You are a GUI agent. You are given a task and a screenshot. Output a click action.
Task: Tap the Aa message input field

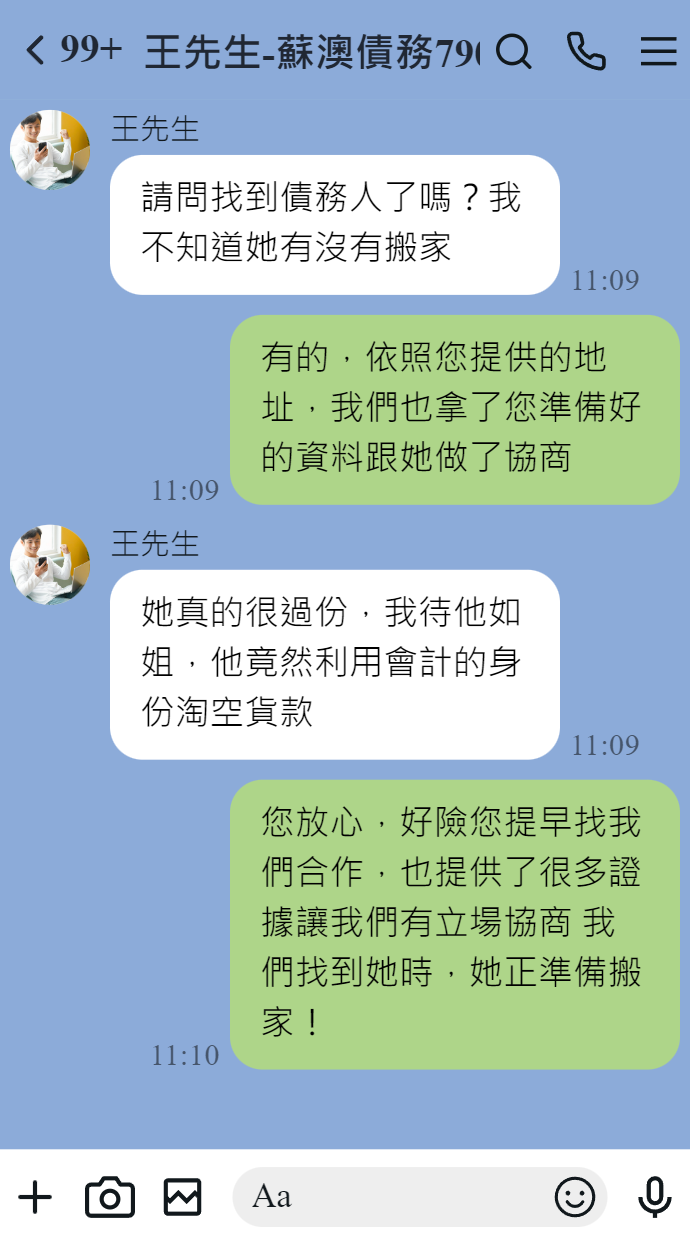click(390, 1197)
